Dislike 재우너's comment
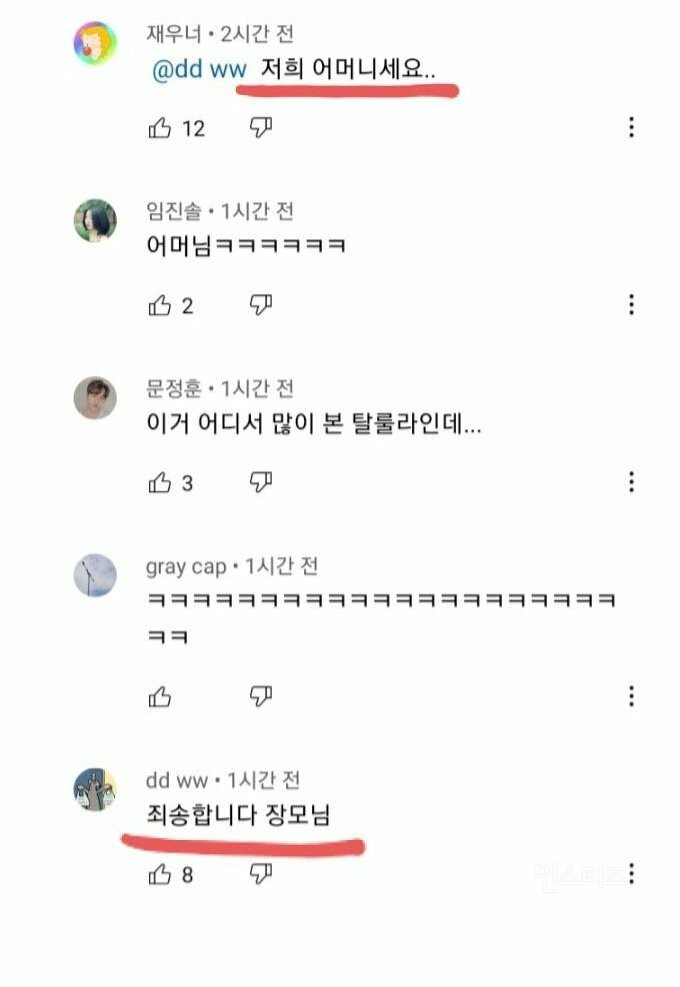The height and width of the screenshot is (987, 680). (x=260, y=127)
